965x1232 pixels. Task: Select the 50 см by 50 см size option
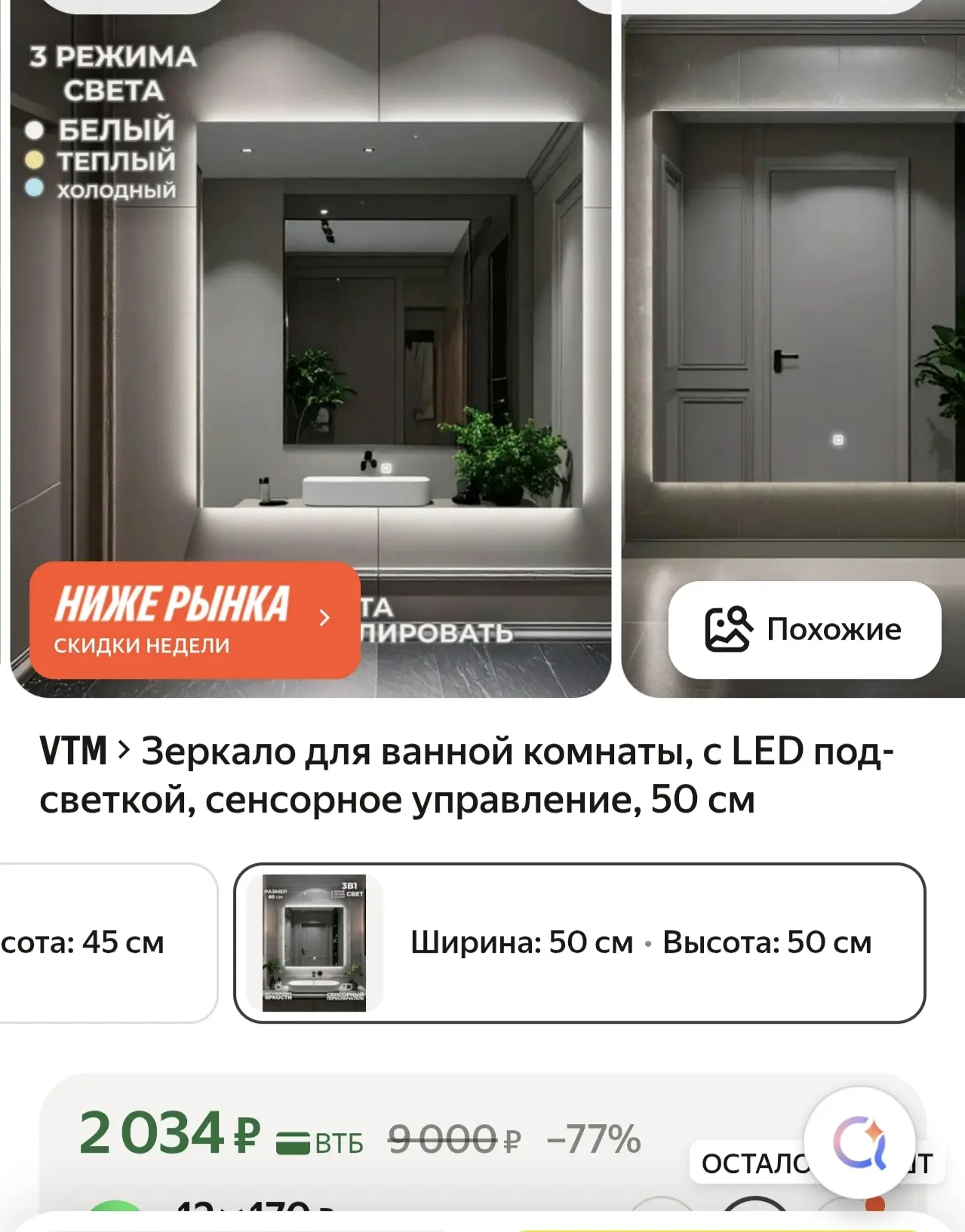tap(579, 942)
